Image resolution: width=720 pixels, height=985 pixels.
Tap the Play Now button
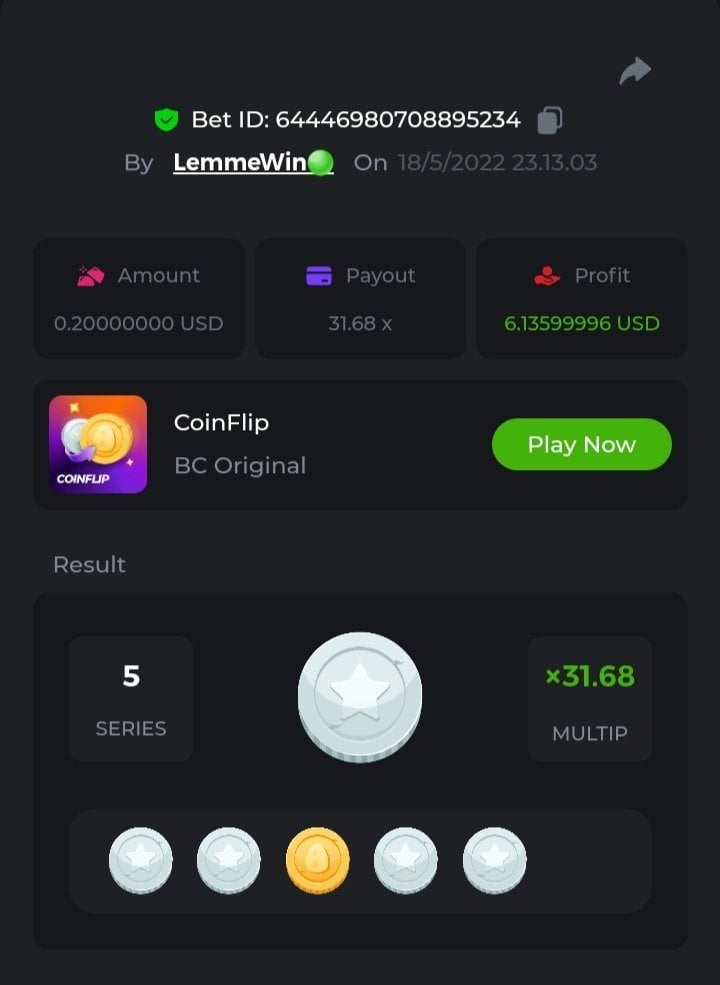click(581, 444)
